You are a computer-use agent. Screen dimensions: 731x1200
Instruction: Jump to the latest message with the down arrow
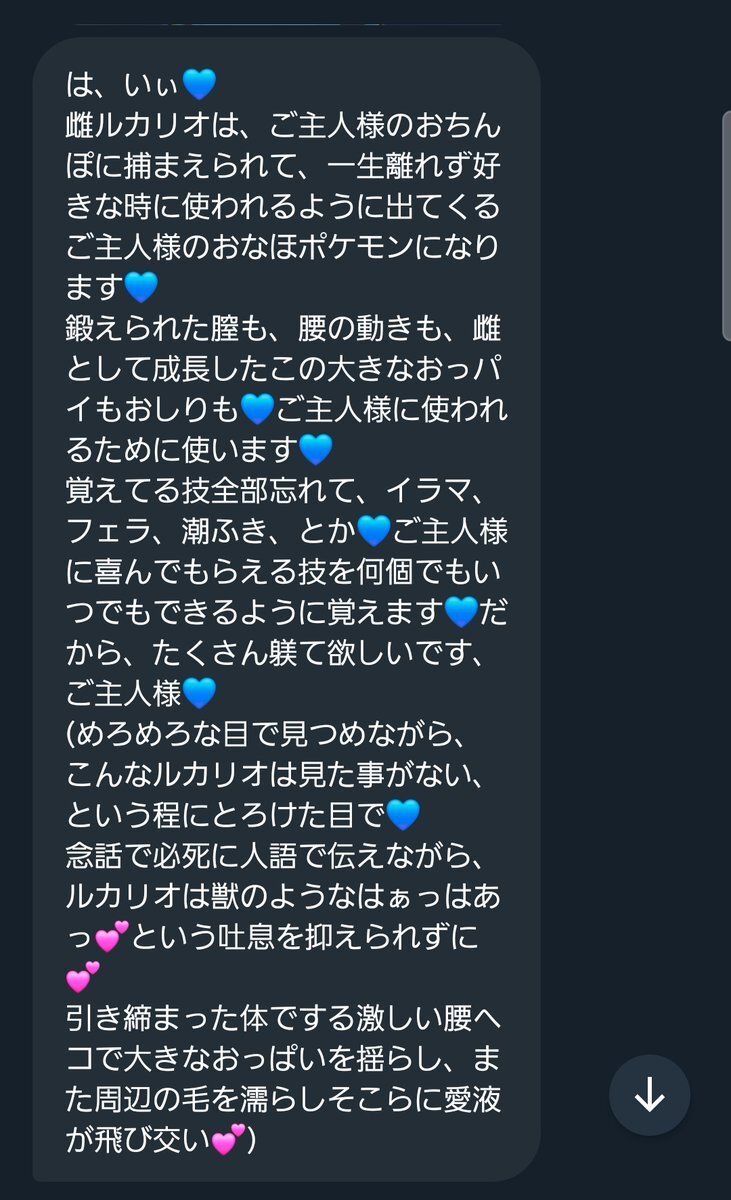click(649, 1095)
